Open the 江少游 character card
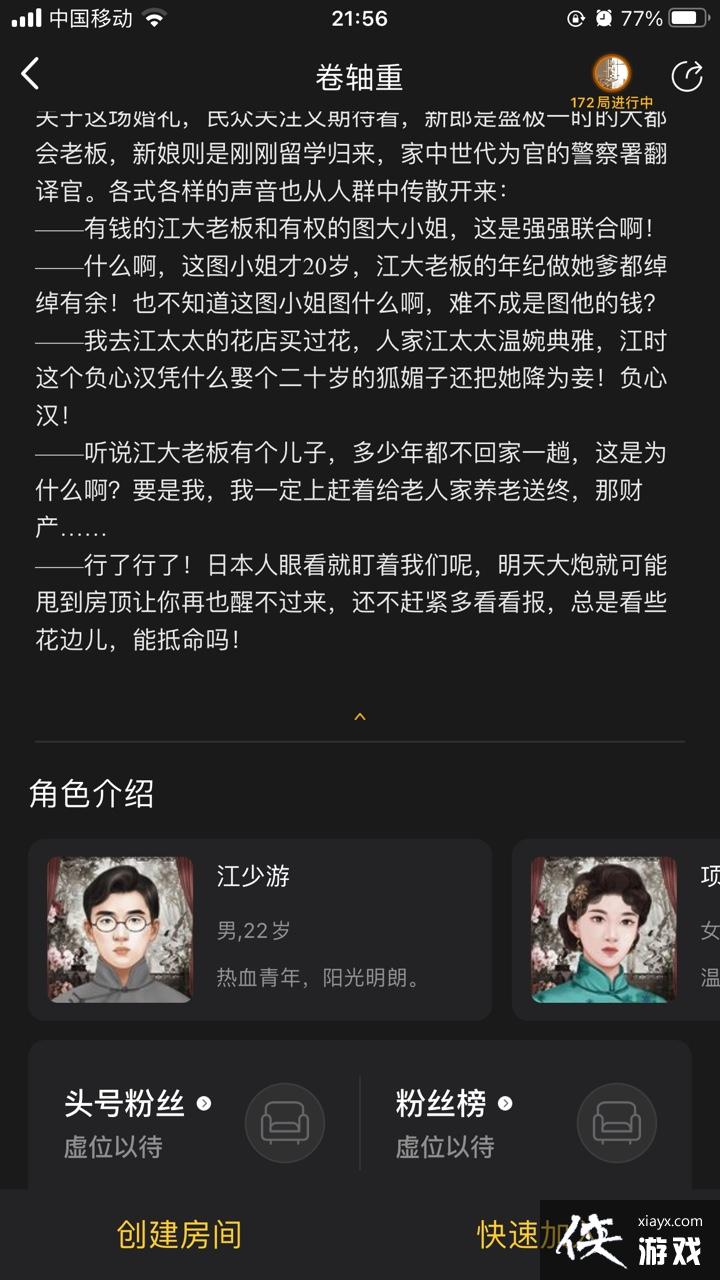Image resolution: width=720 pixels, height=1280 pixels. [x=260, y=929]
